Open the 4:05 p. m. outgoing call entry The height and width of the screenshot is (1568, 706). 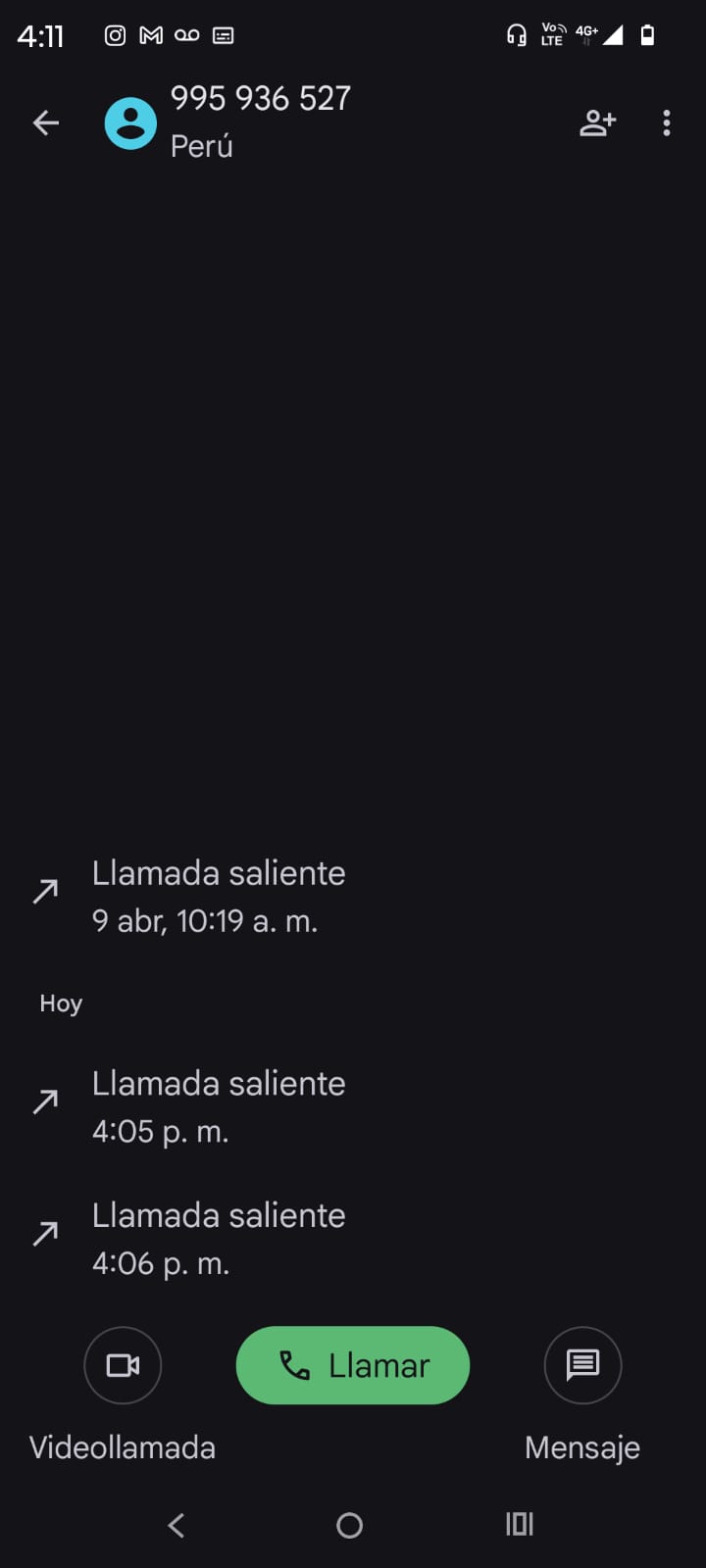[x=218, y=1106]
